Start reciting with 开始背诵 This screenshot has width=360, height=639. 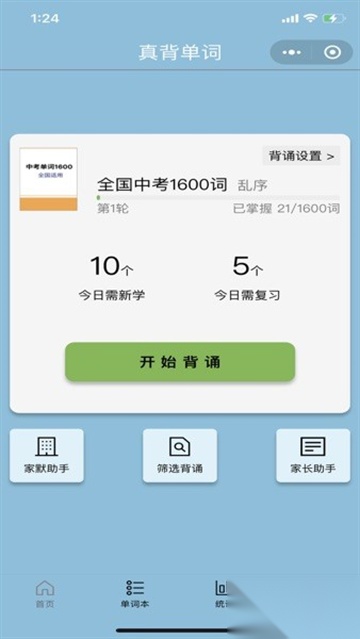[x=180, y=362]
